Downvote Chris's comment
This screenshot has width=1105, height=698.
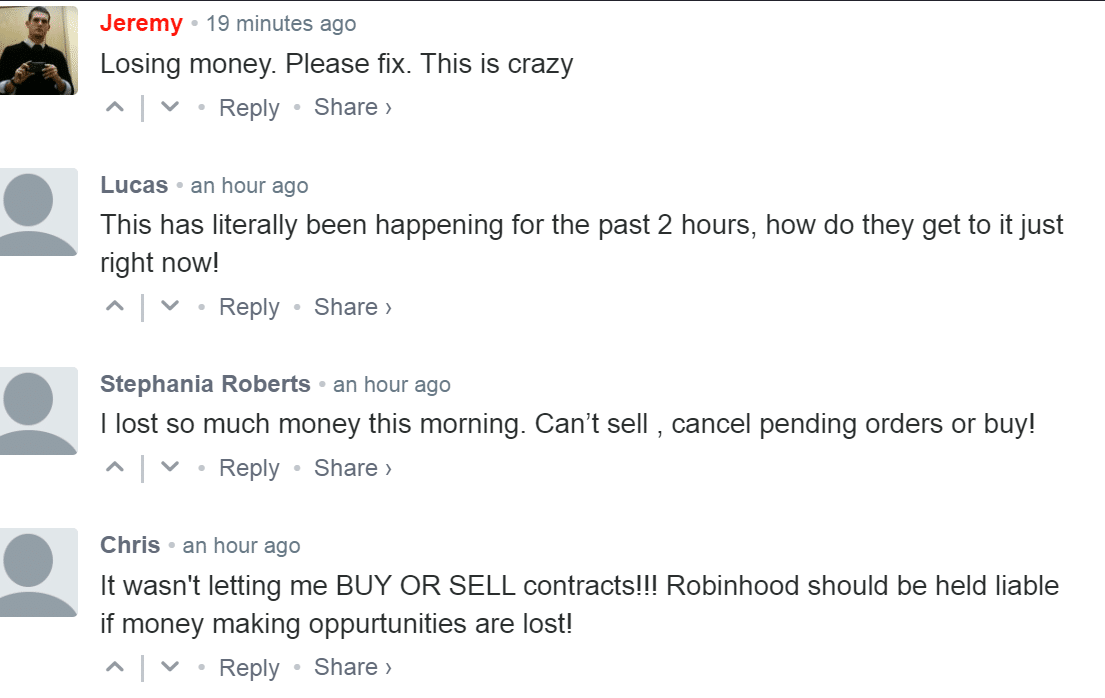[x=169, y=667]
